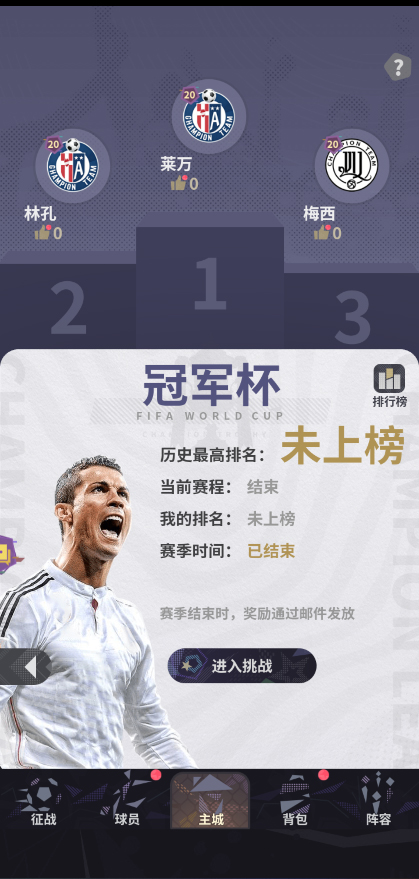This screenshot has height=879, width=419.
Task: Open the 排行榜 leaderboard
Action: [x=389, y=386]
